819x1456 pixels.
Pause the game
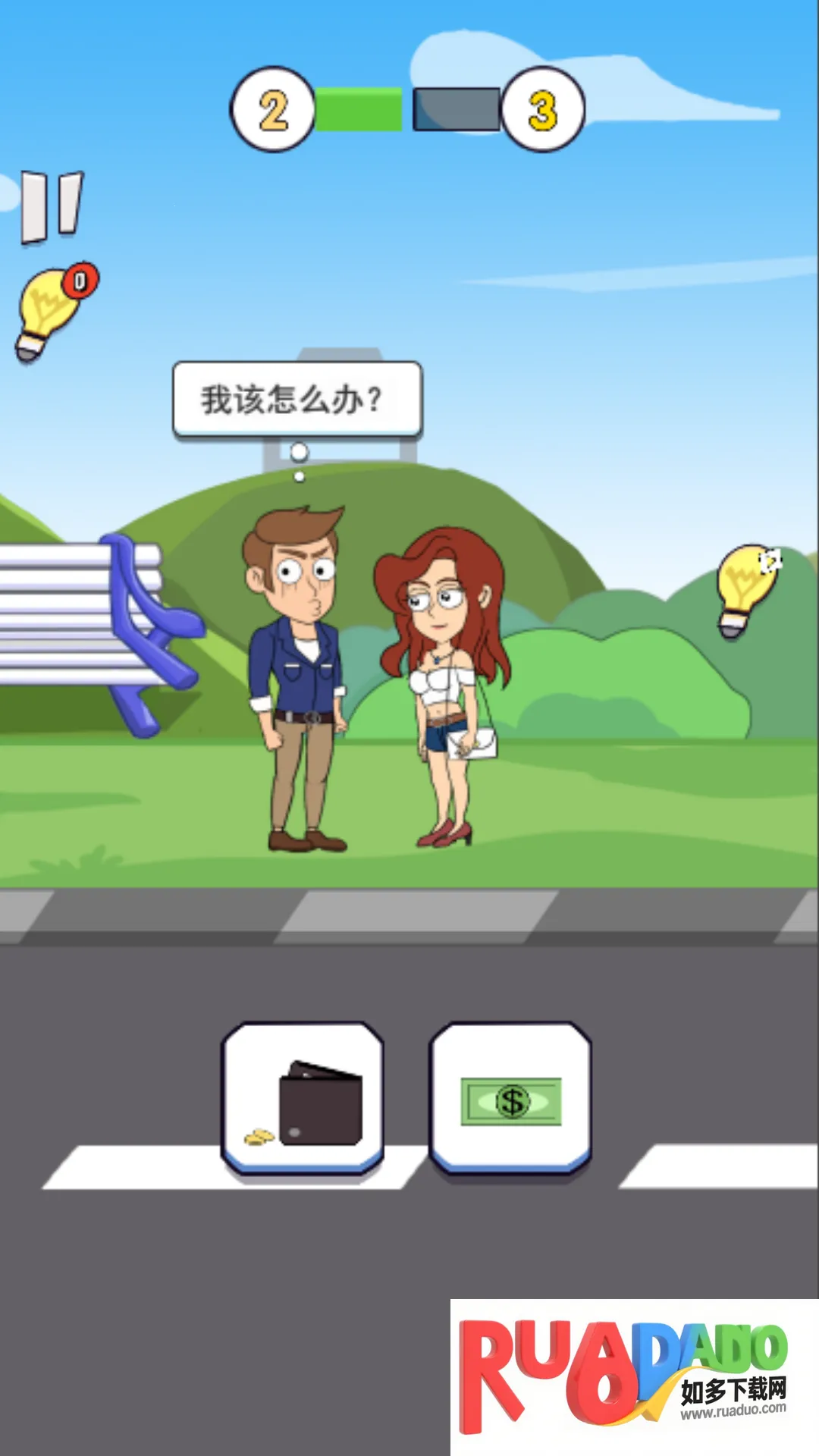pyautogui.click(x=52, y=206)
